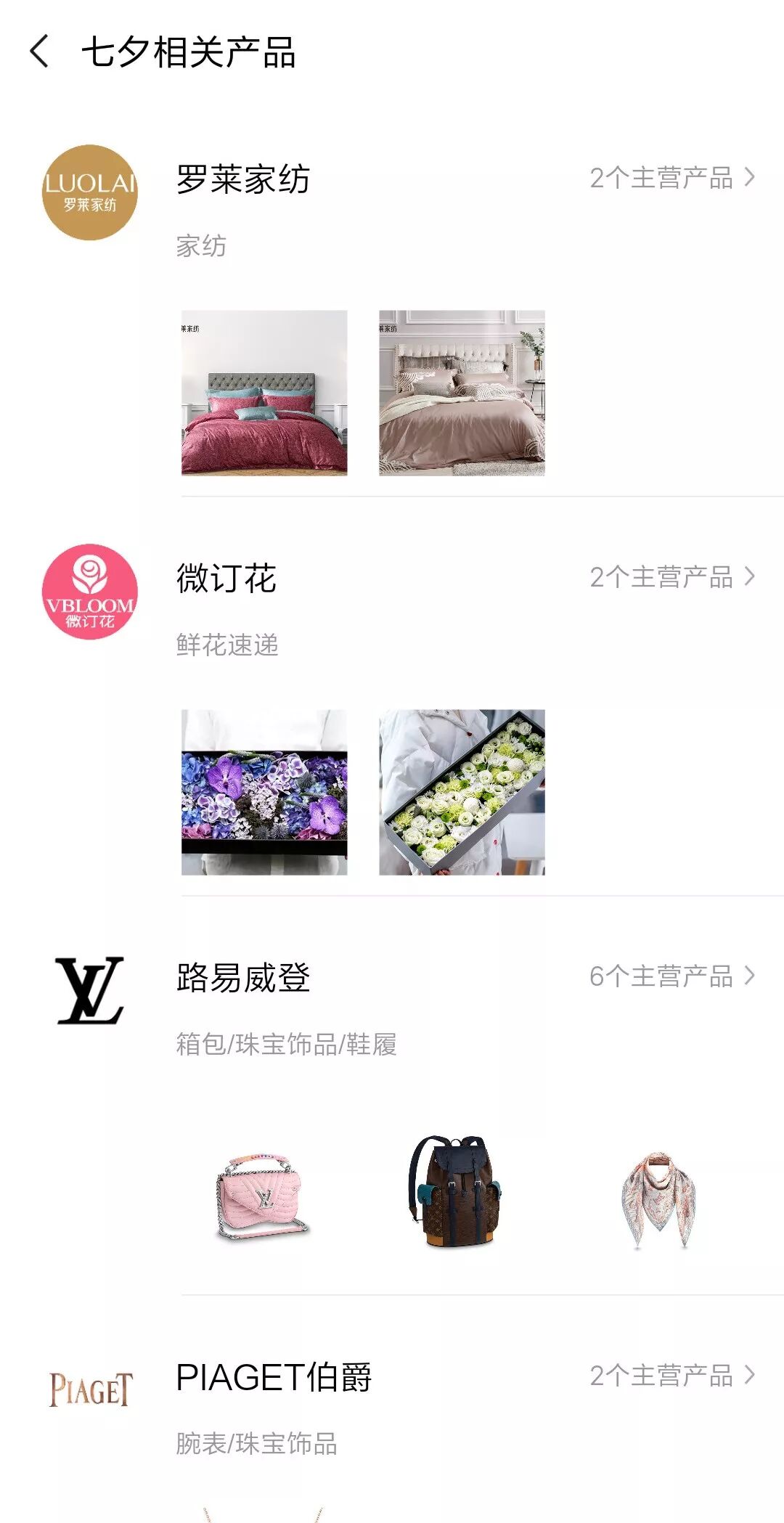View the Louis Vuitton silk scarf
784x1523 pixels.
(659, 1199)
